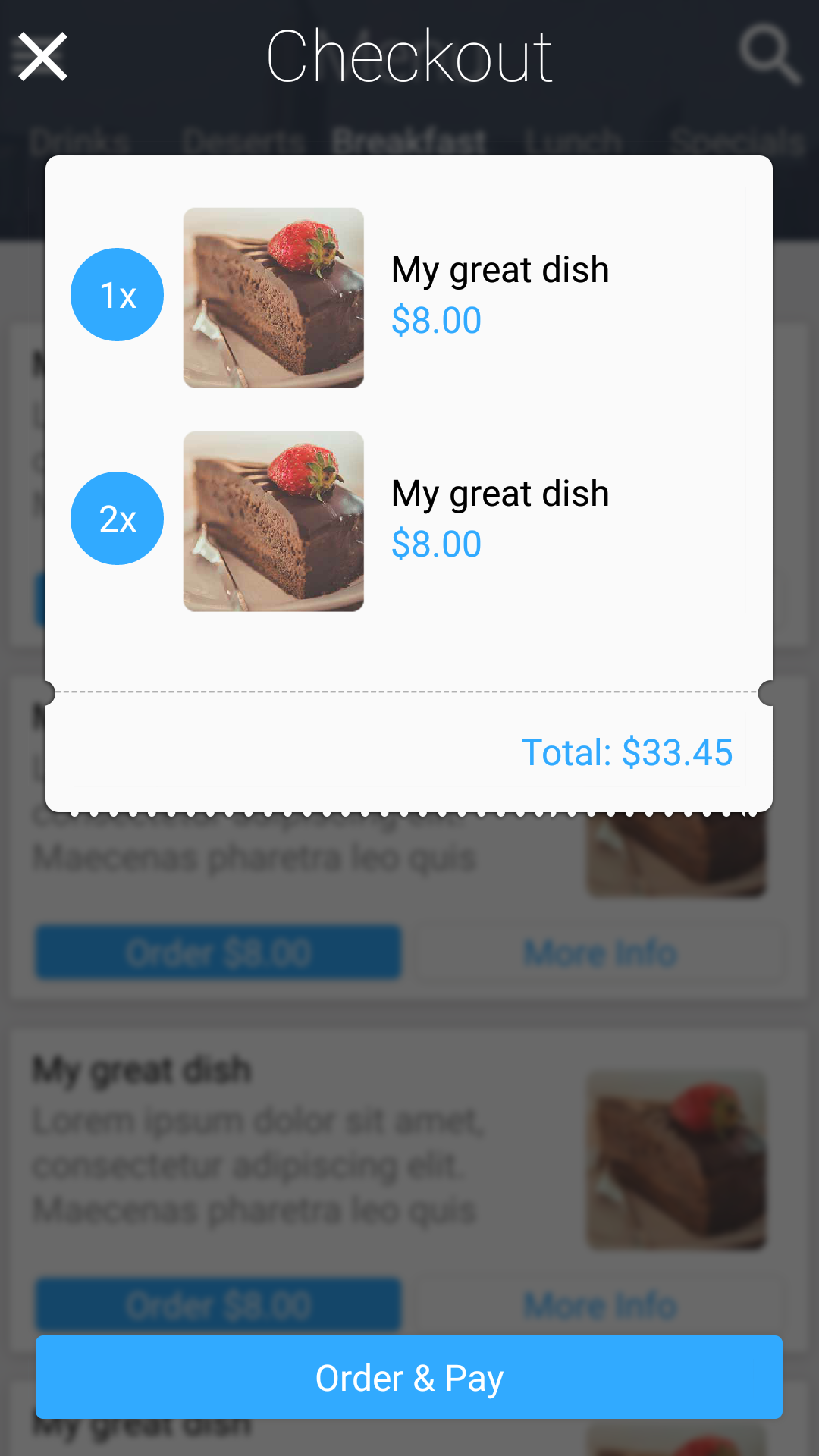
Task: Tap the left perforation dot on the receipt edge
Action: click(50, 692)
